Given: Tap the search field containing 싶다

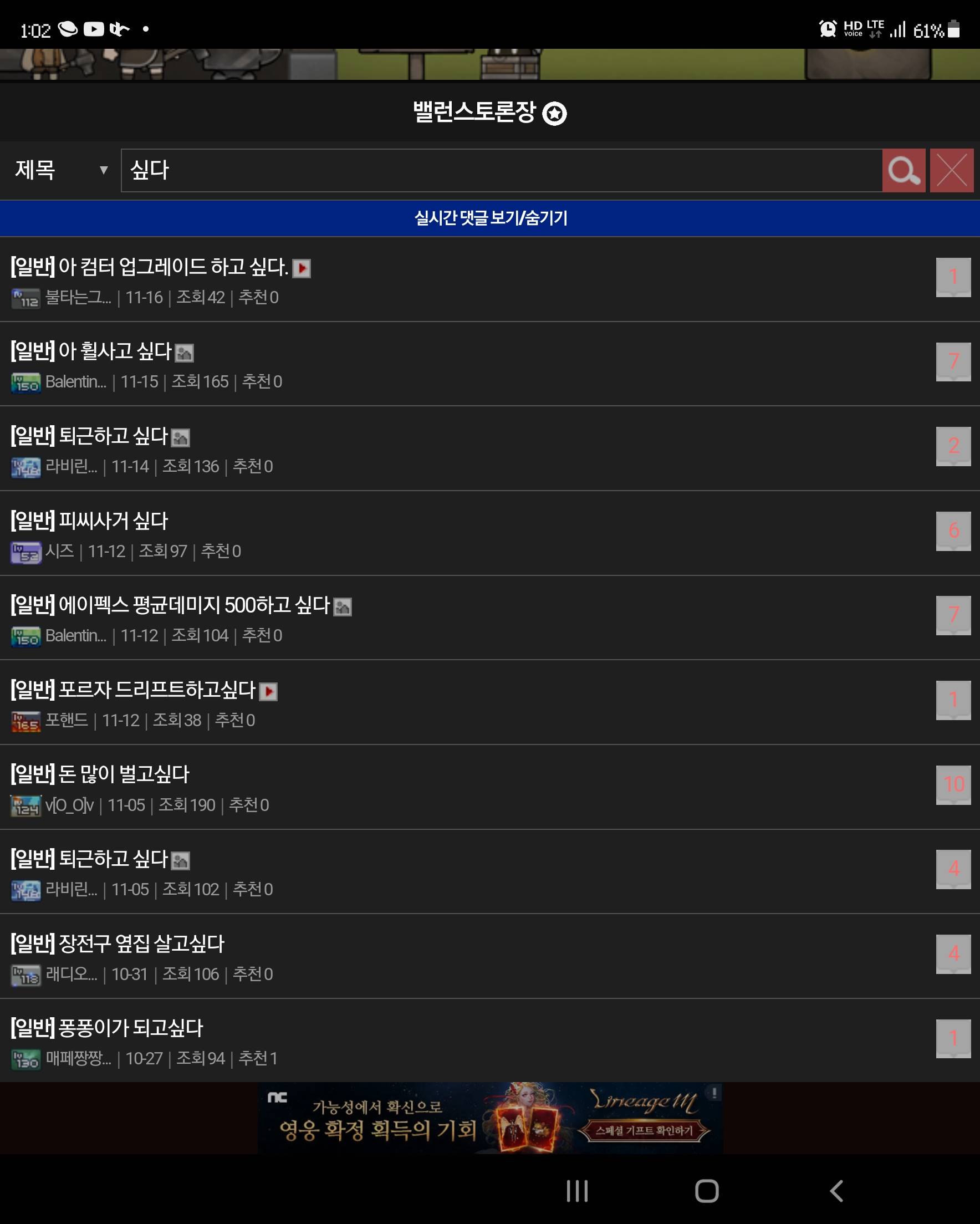Looking at the screenshot, I should tap(499, 170).
